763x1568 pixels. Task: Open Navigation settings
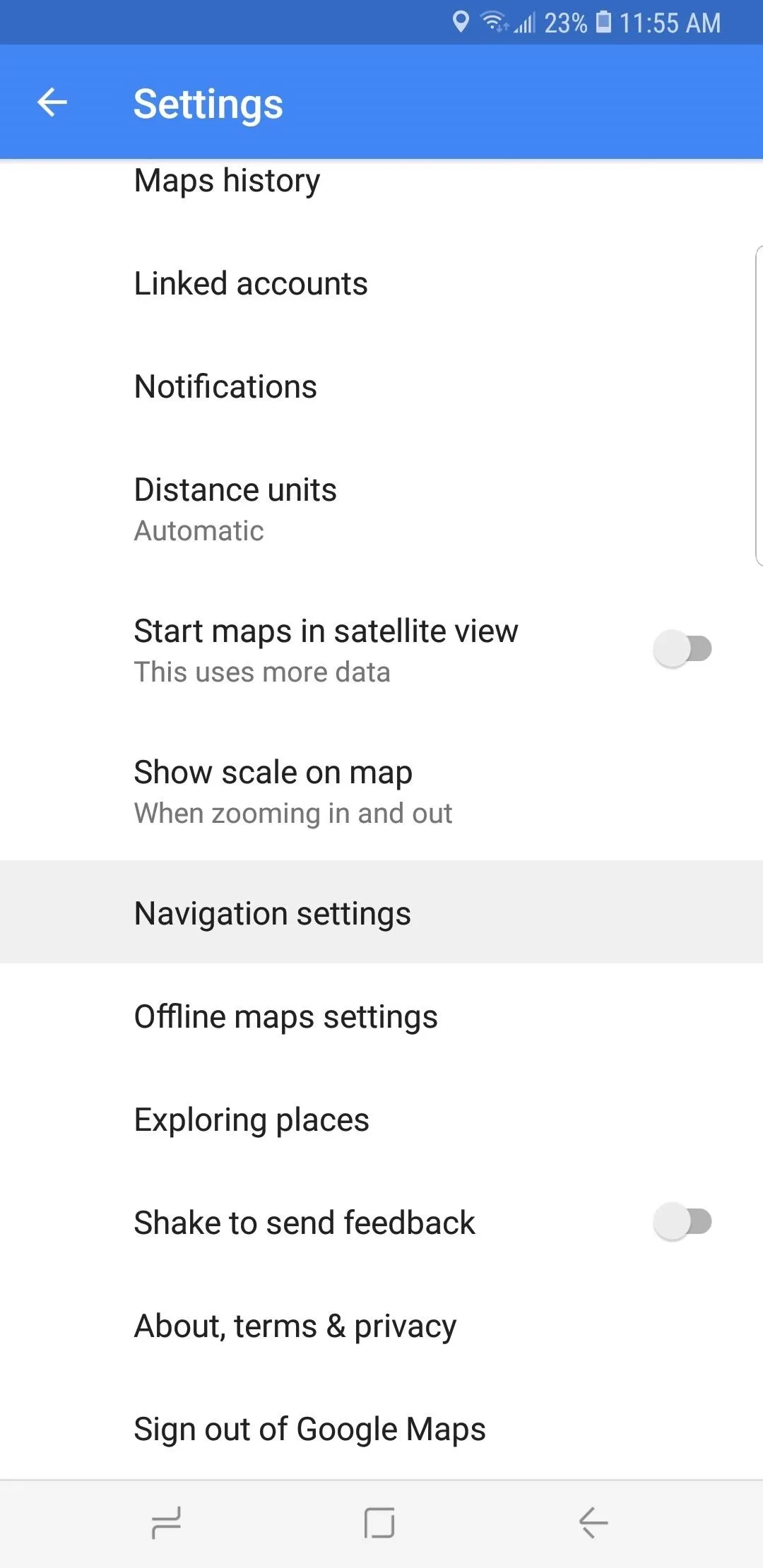381,912
